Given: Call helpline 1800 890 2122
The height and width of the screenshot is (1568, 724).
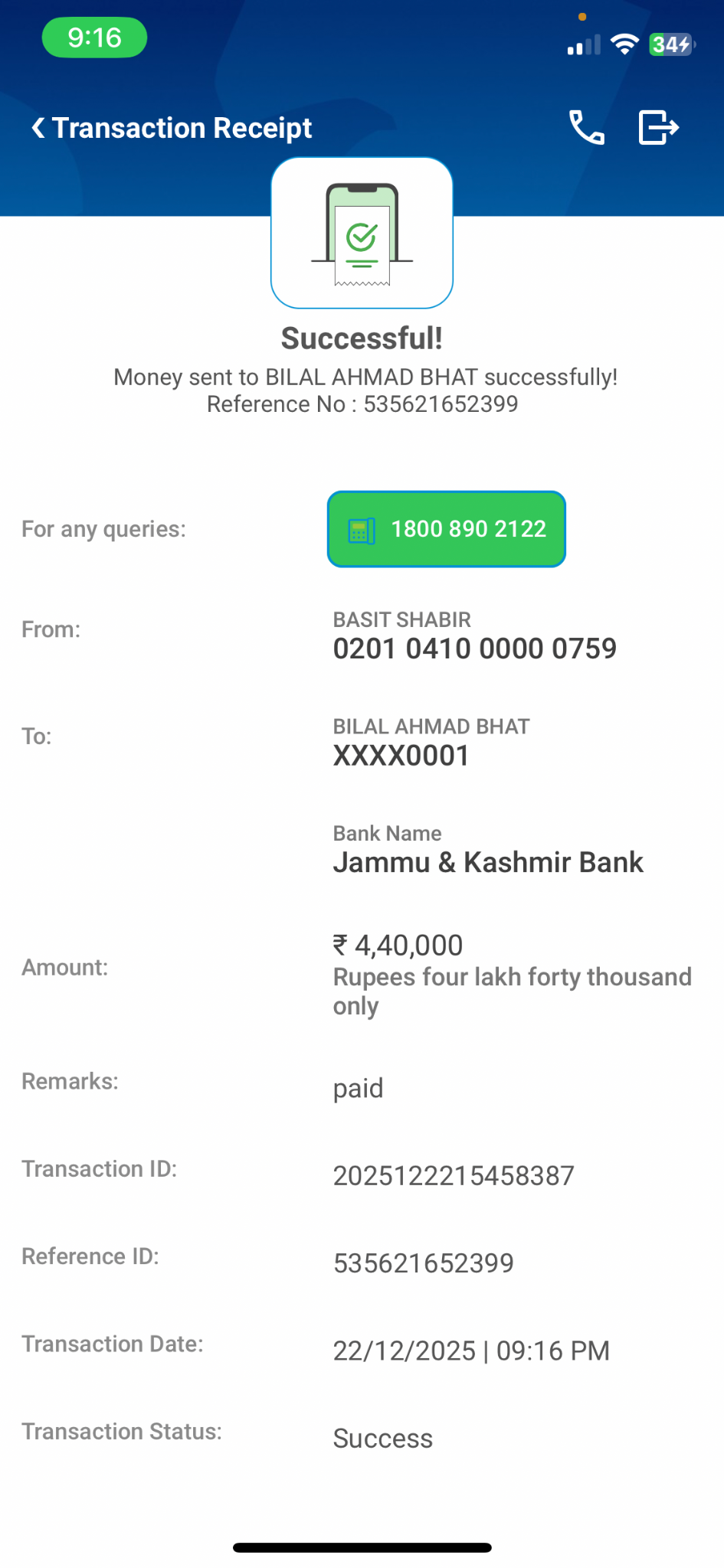Looking at the screenshot, I should pos(447,529).
